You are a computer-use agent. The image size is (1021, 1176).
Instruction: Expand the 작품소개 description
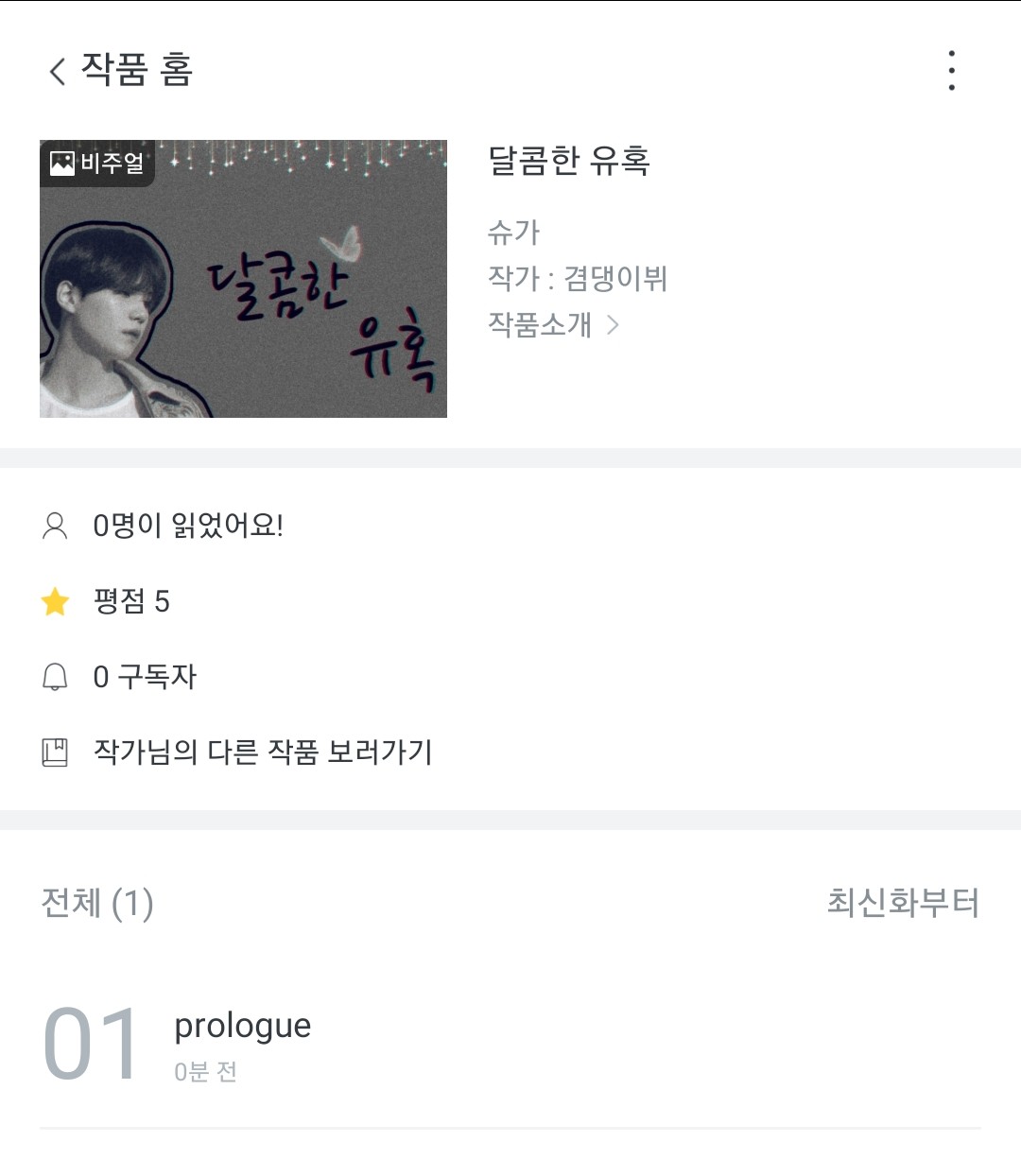pos(553,325)
